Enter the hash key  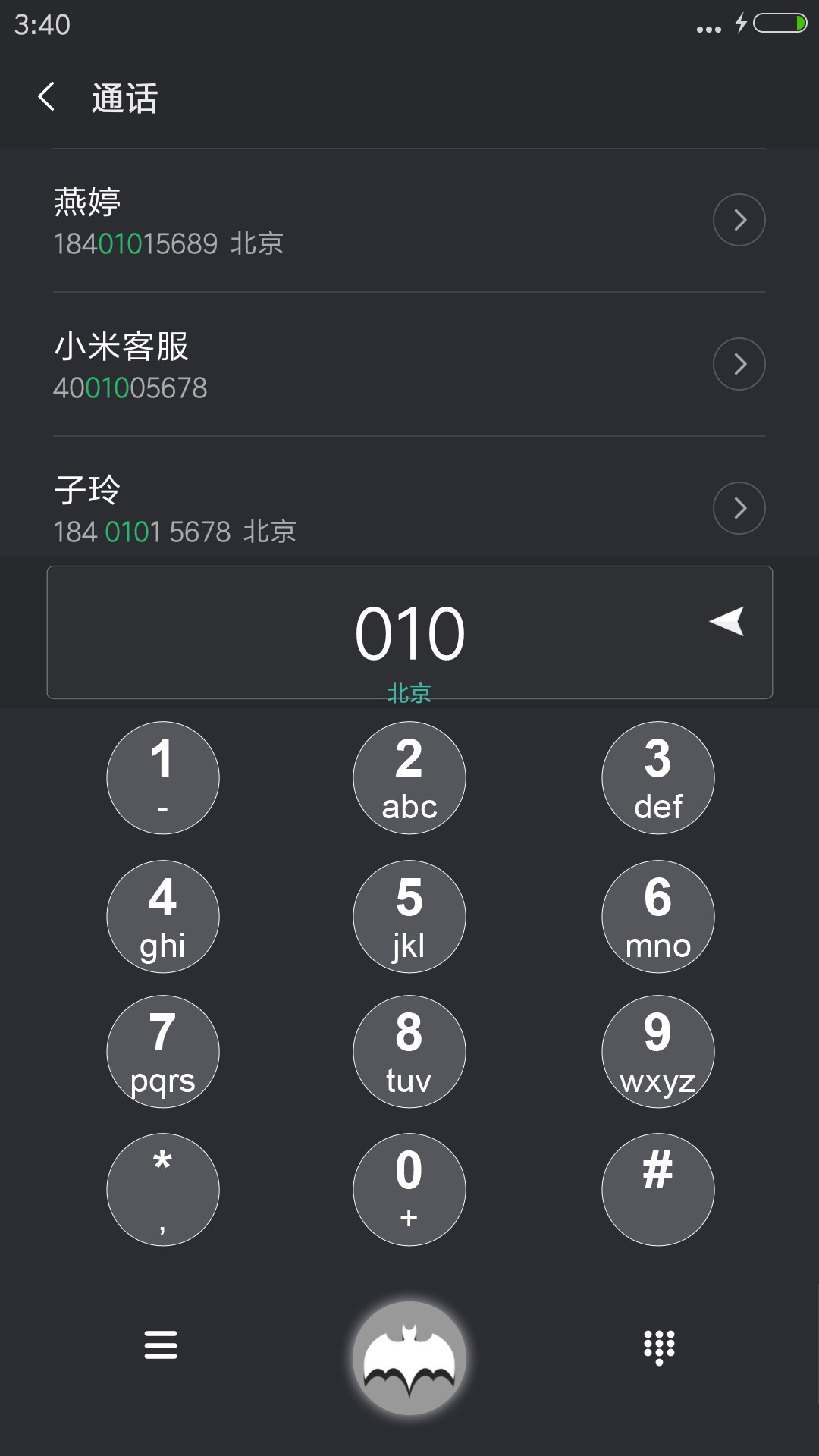[658, 1190]
